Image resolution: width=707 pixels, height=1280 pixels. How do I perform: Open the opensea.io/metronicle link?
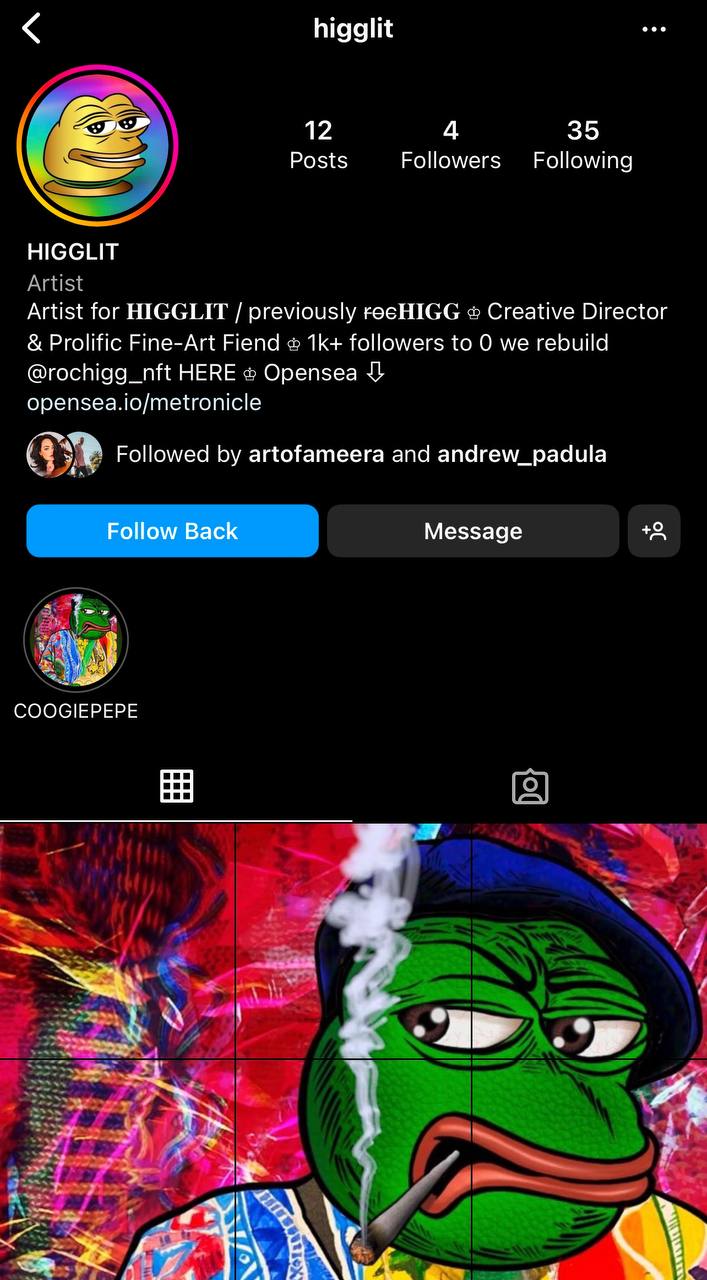pos(144,403)
